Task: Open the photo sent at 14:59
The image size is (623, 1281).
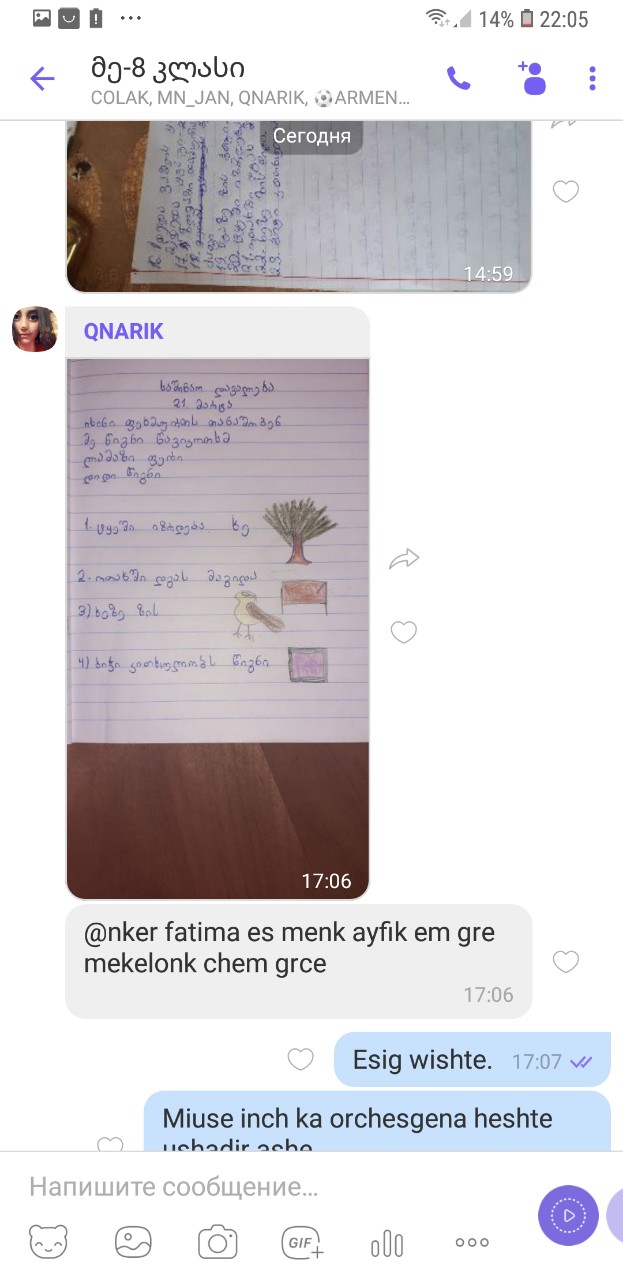Action: [x=298, y=207]
